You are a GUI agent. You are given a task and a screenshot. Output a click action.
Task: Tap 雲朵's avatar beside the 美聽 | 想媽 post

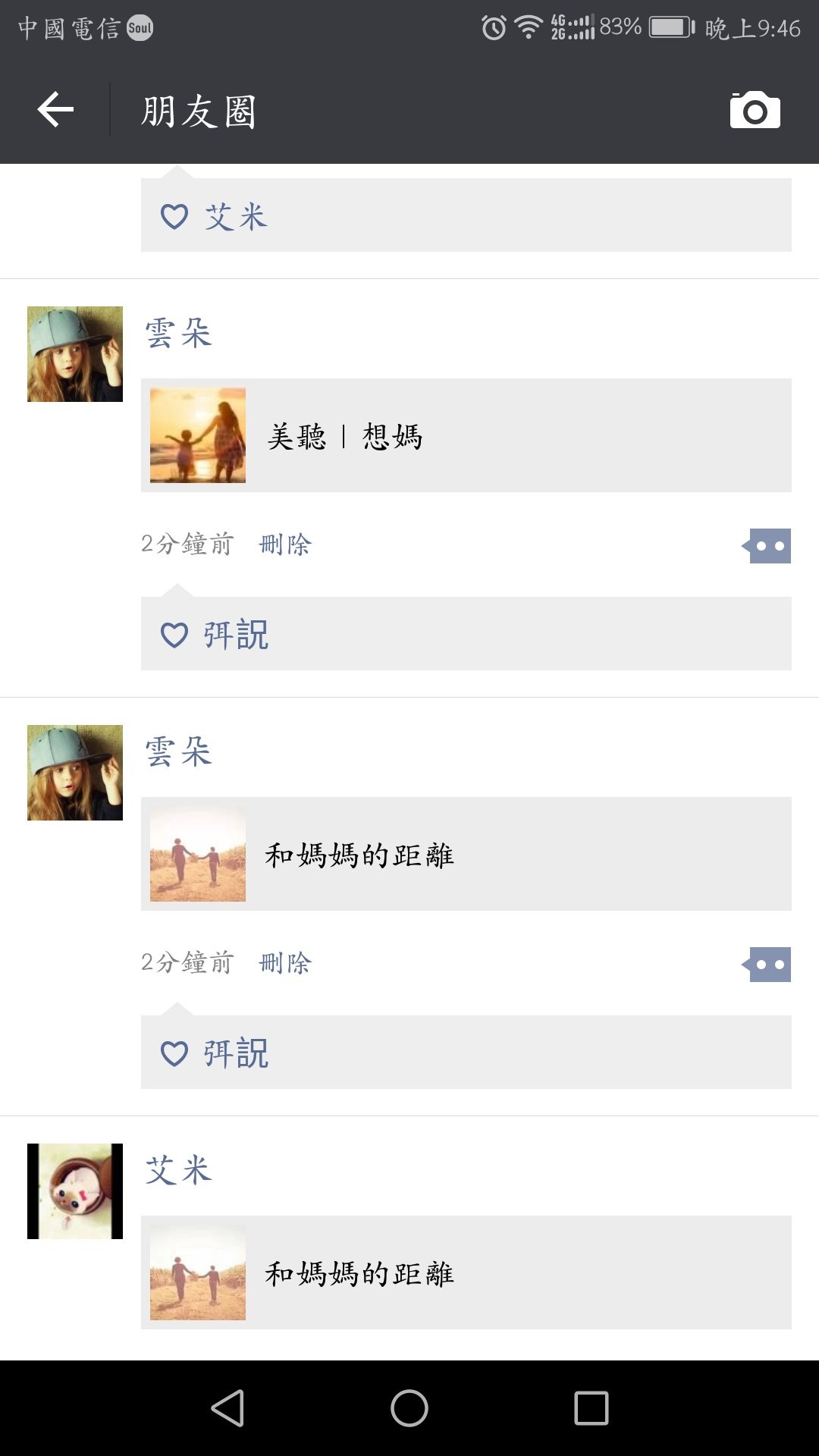[75, 354]
